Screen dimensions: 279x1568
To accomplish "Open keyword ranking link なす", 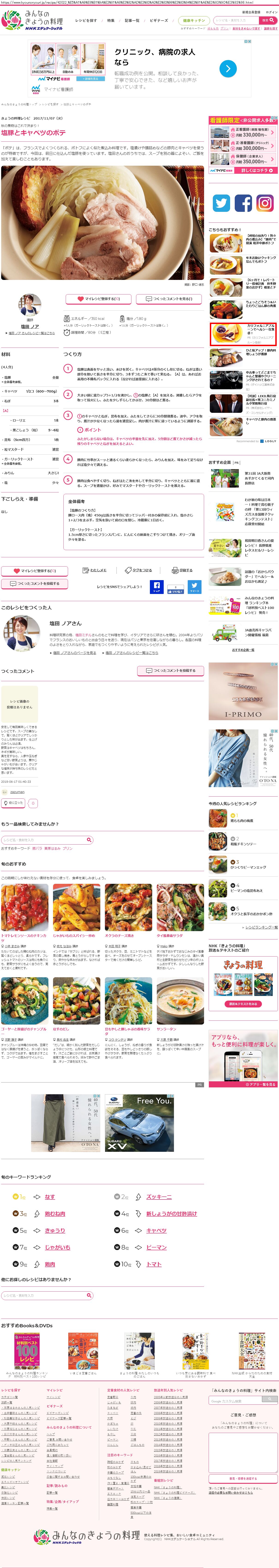I will point(50,1197).
